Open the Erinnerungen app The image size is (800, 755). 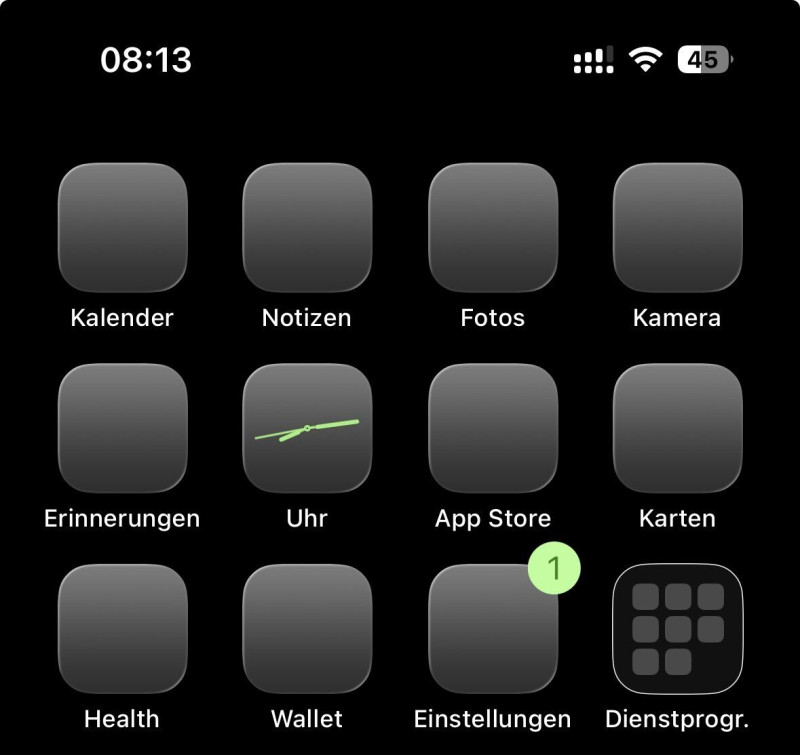pos(122,428)
